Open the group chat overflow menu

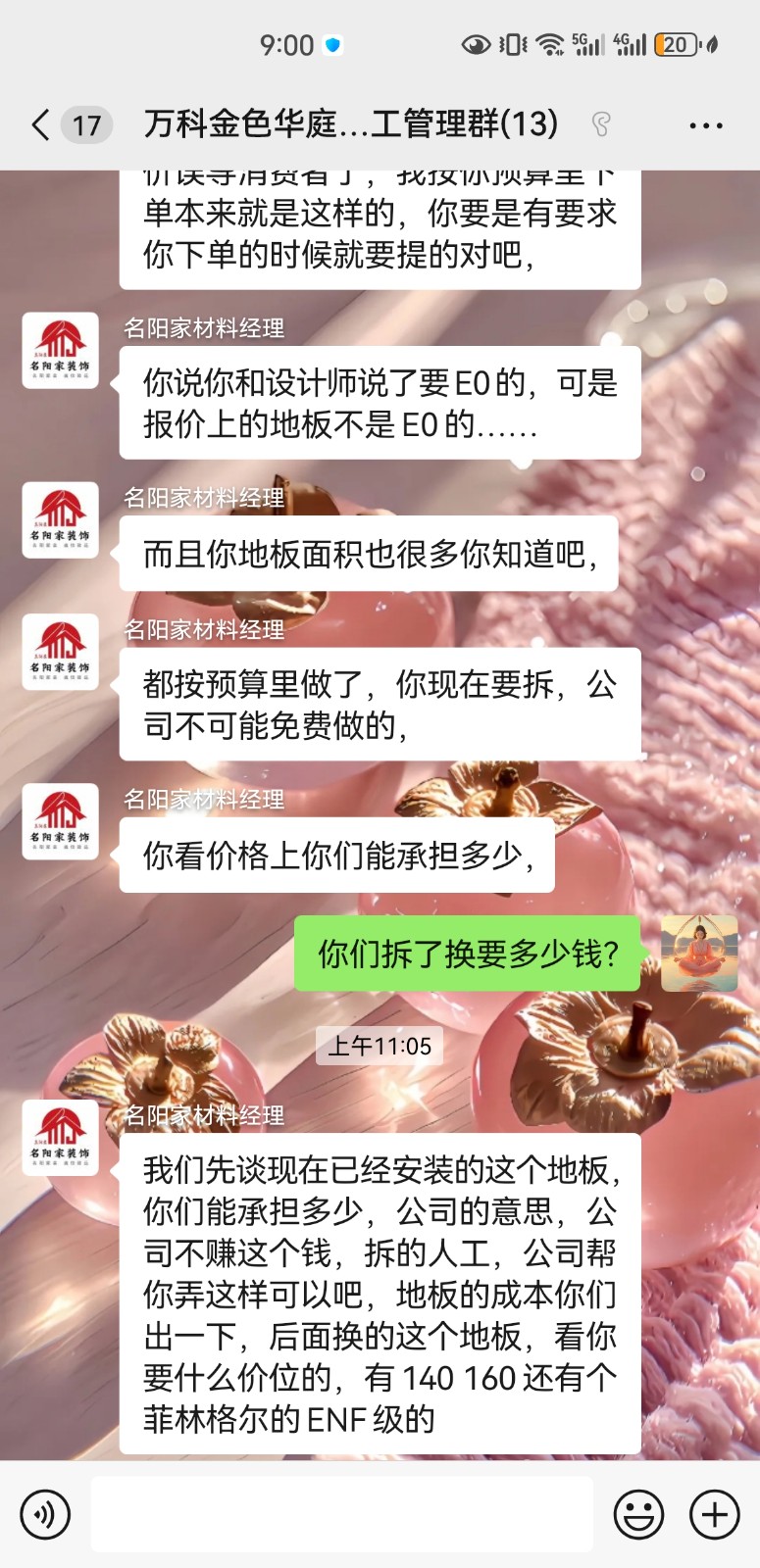coord(706,125)
